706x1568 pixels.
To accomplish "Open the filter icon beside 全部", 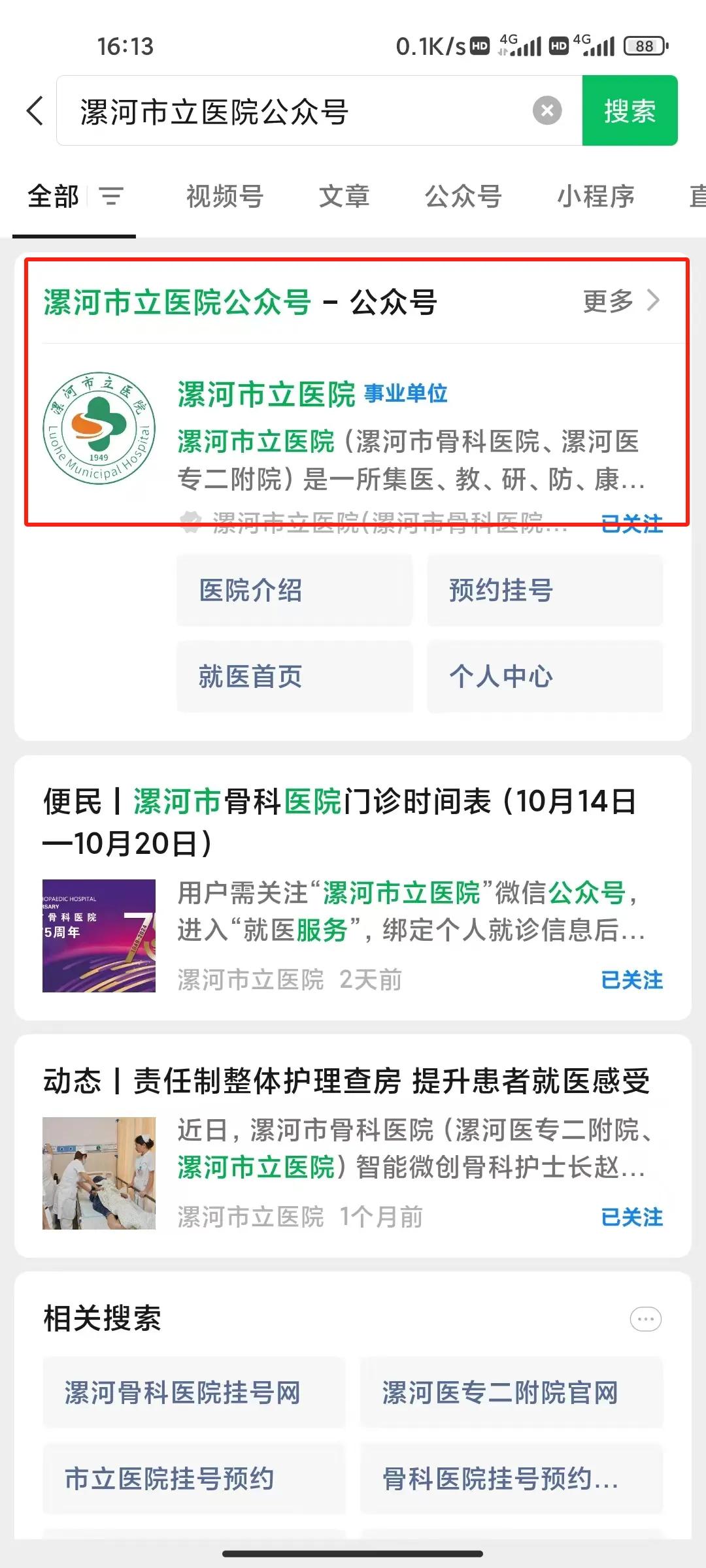I will 111,196.
